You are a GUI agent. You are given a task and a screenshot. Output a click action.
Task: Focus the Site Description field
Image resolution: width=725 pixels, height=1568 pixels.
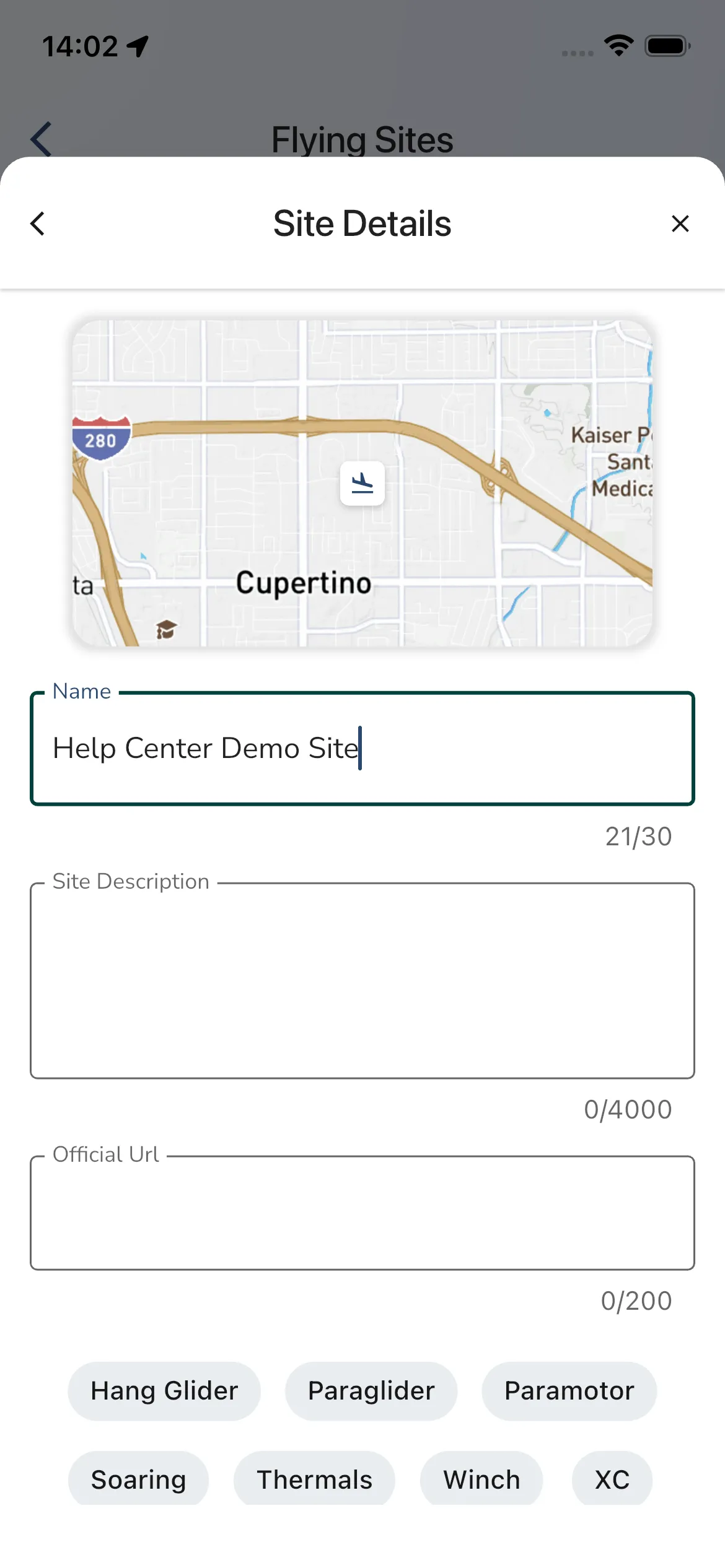point(362,980)
